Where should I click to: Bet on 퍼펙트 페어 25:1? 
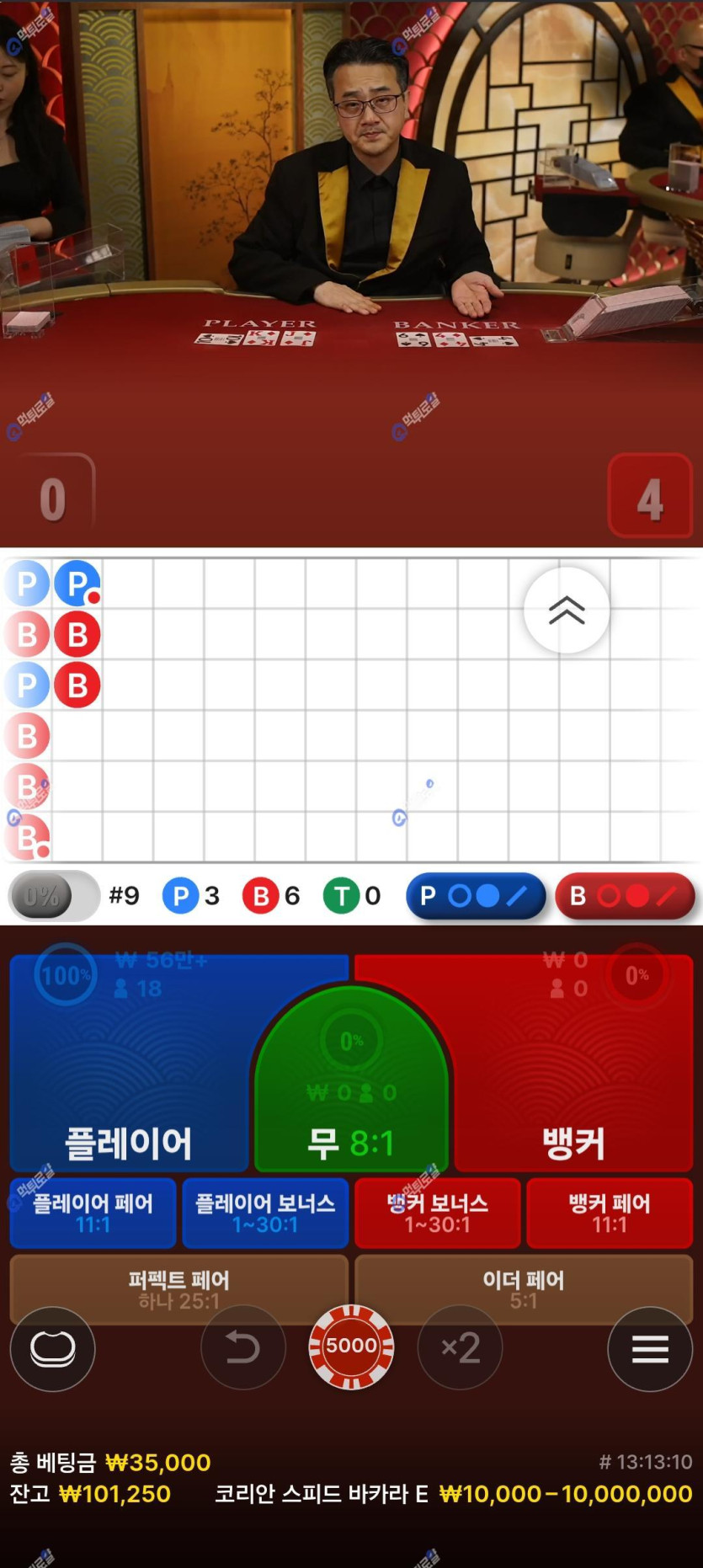tap(178, 1284)
